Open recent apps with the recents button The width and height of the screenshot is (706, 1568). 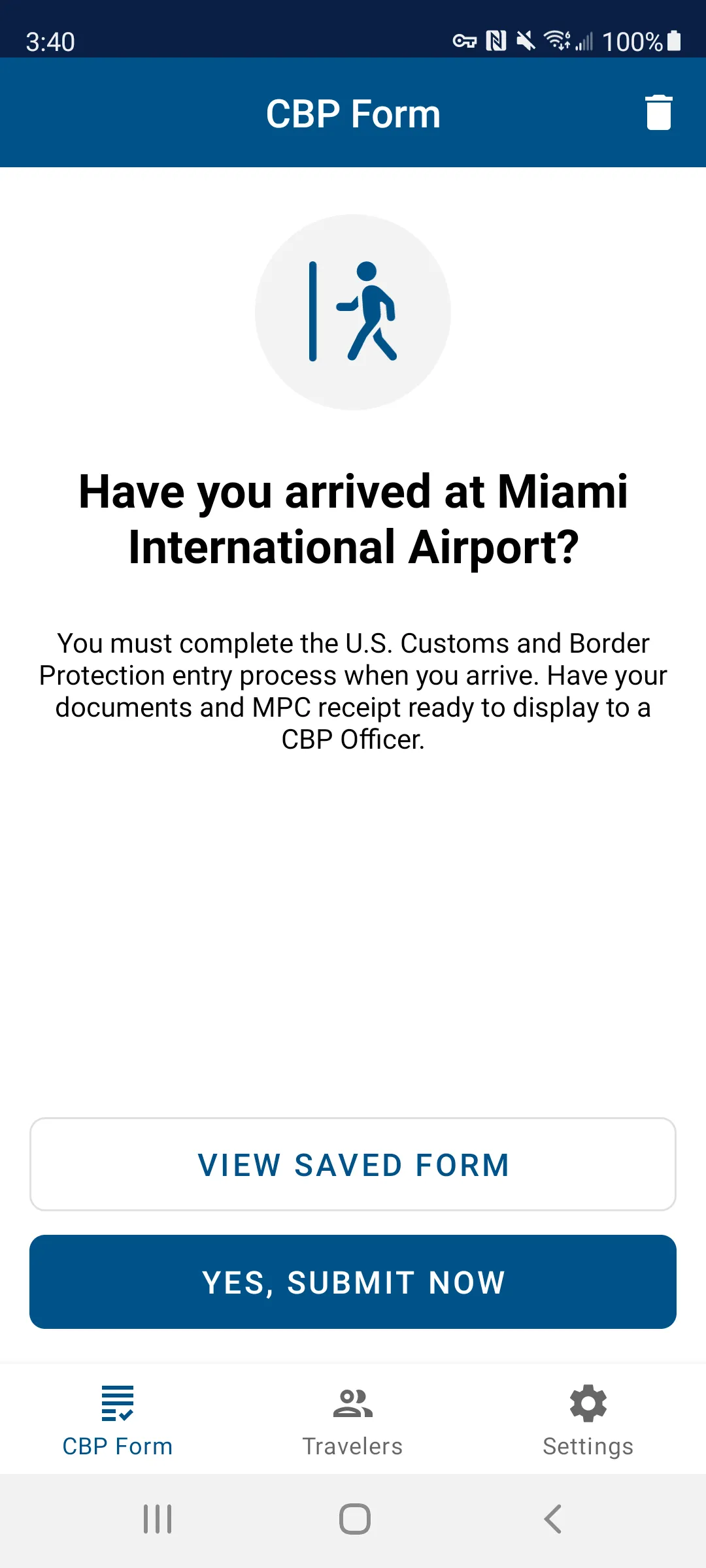[x=157, y=1519]
